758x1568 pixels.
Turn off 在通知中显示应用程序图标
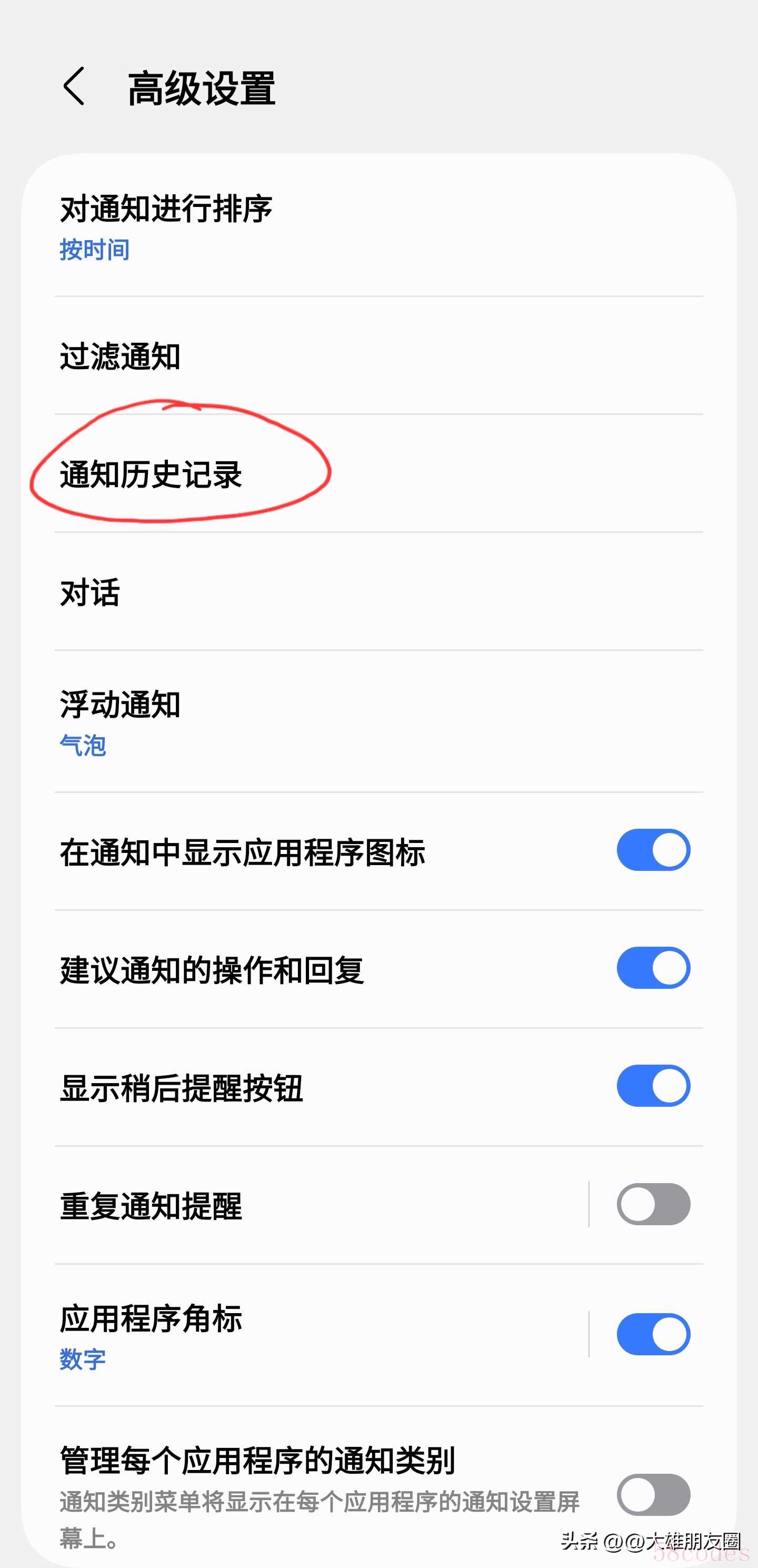coord(653,850)
